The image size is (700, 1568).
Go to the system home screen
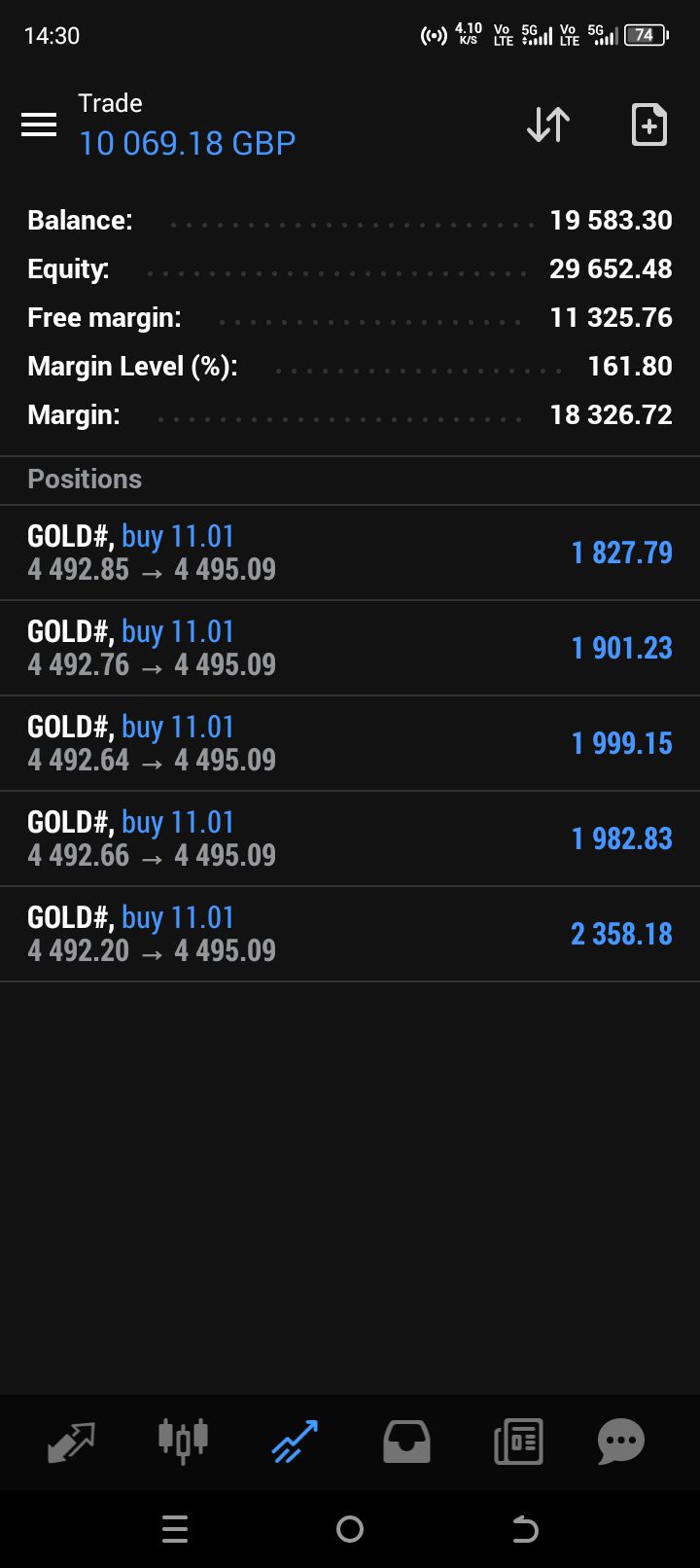pos(350,1530)
